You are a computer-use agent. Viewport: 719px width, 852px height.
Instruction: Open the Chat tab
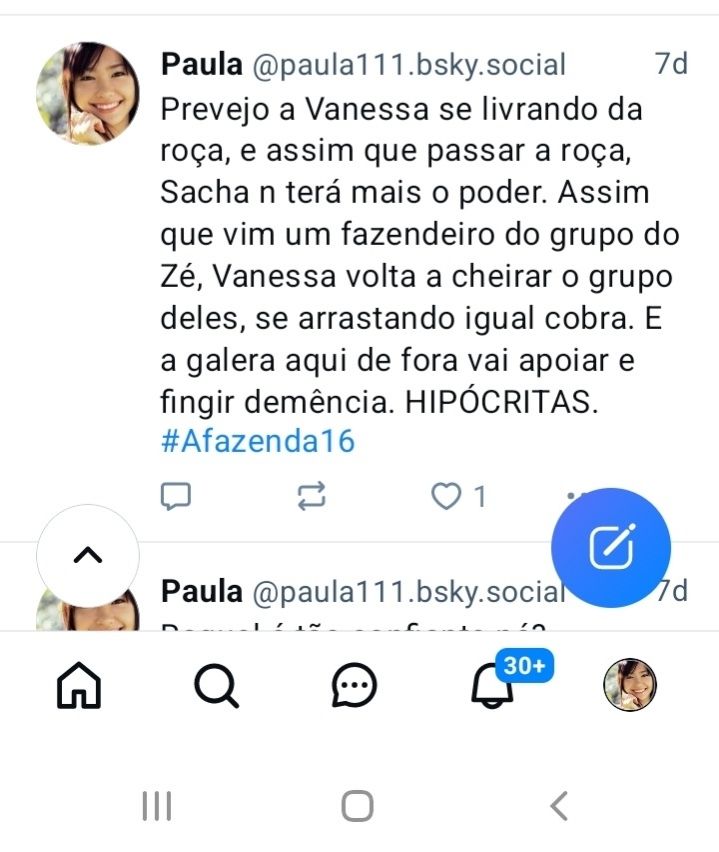tap(354, 686)
